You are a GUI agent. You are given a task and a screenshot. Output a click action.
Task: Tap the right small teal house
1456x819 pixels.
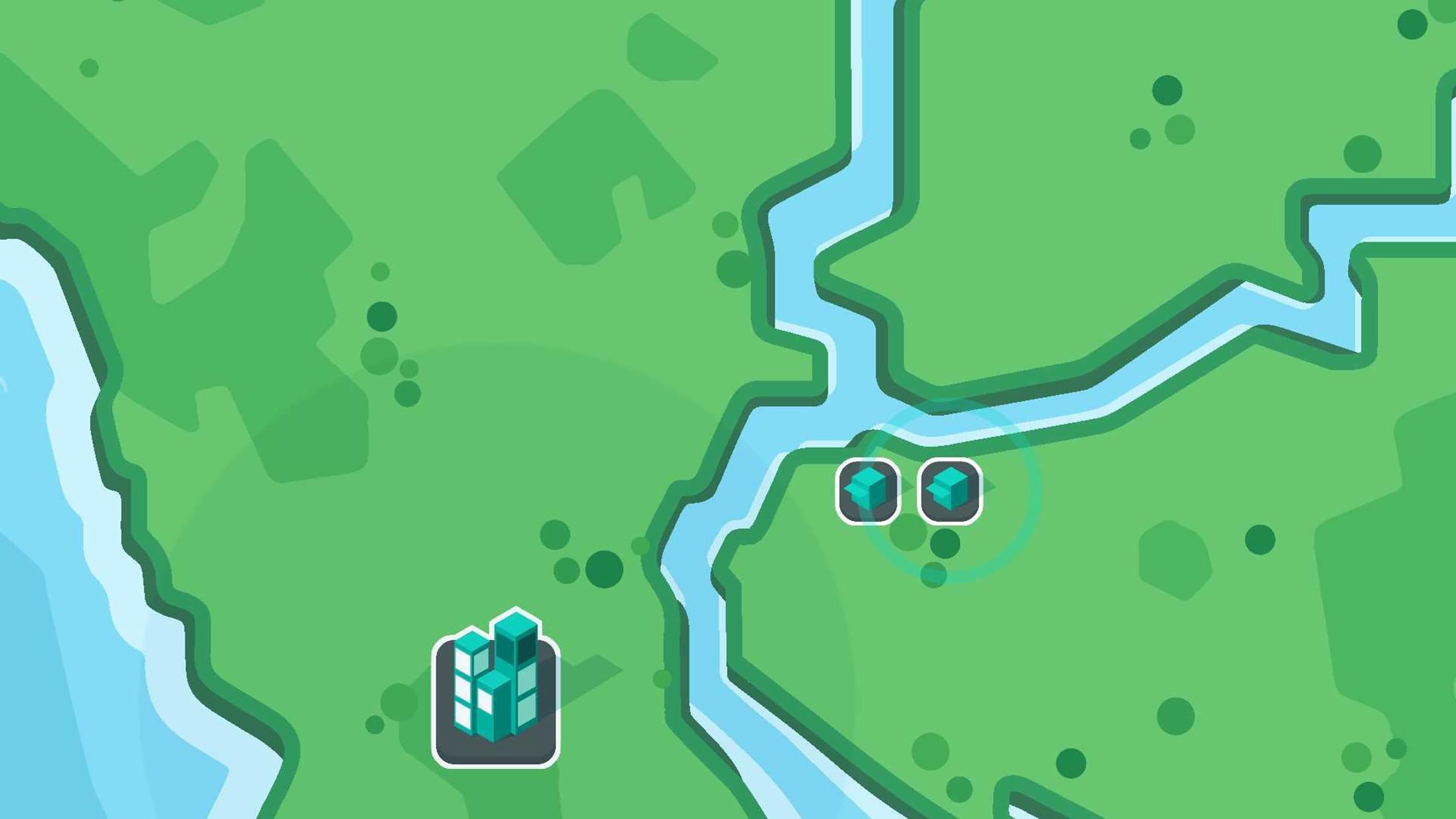[950, 491]
